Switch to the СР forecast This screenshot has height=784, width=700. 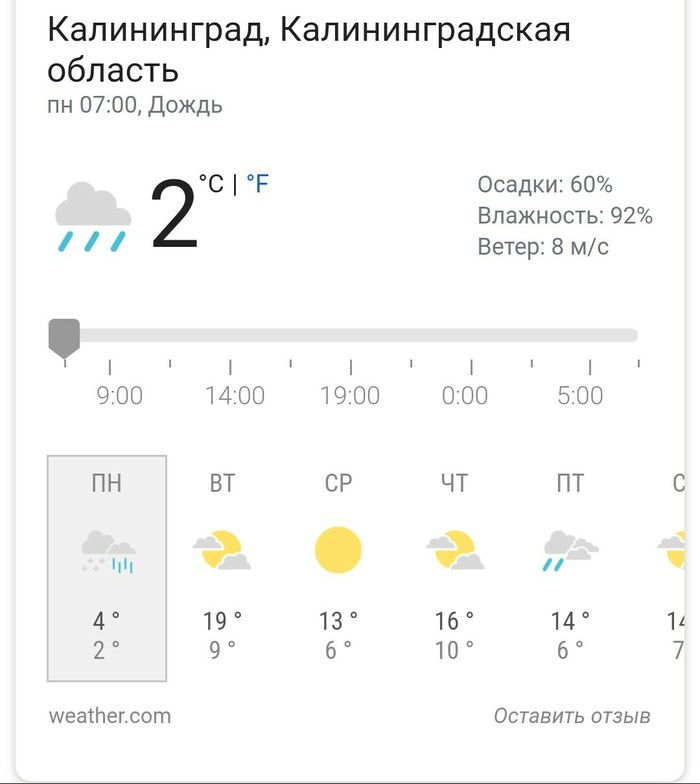(x=338, y=567)
